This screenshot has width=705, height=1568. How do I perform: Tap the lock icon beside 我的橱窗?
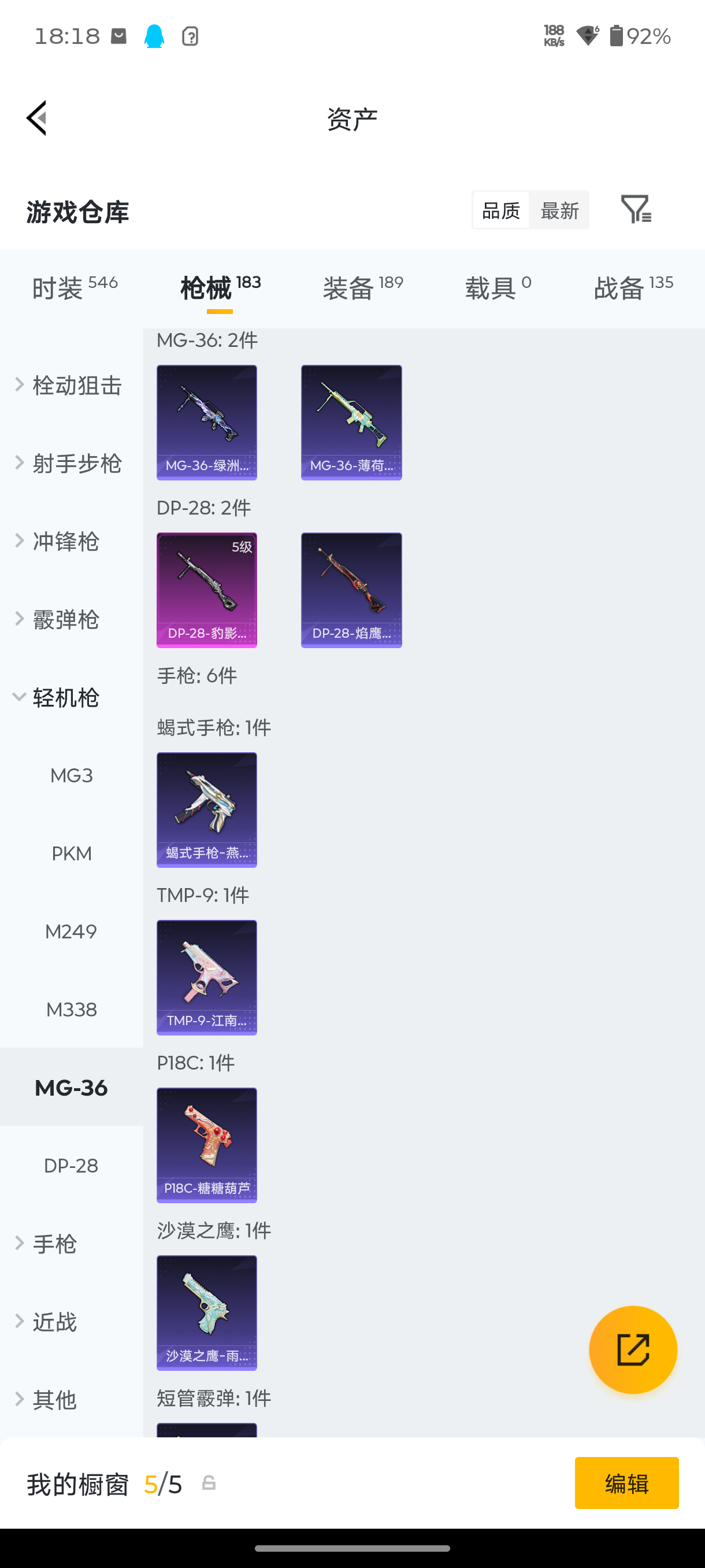tap(209, 1484)
